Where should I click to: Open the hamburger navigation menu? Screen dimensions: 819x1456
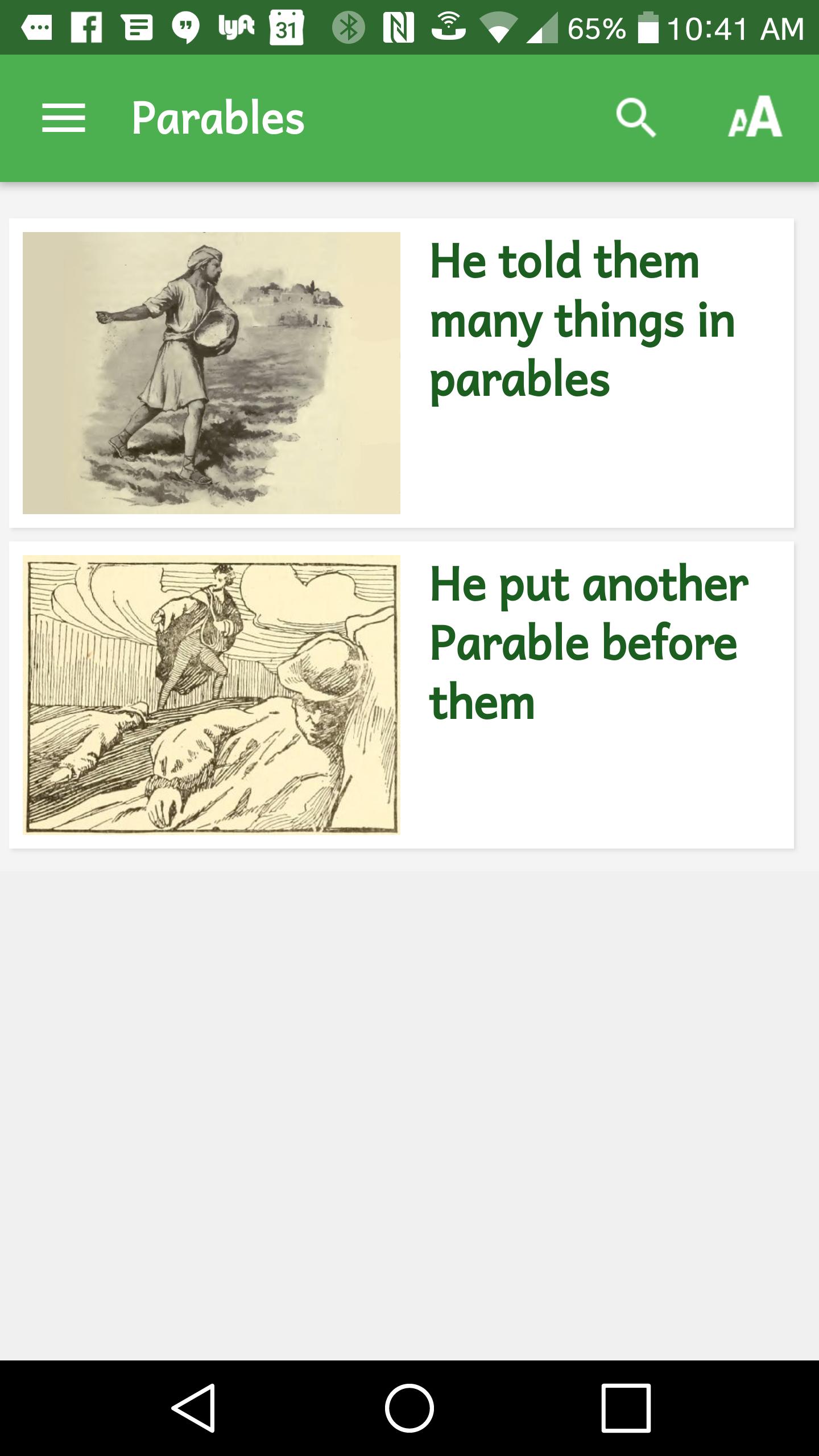(63, 118)
